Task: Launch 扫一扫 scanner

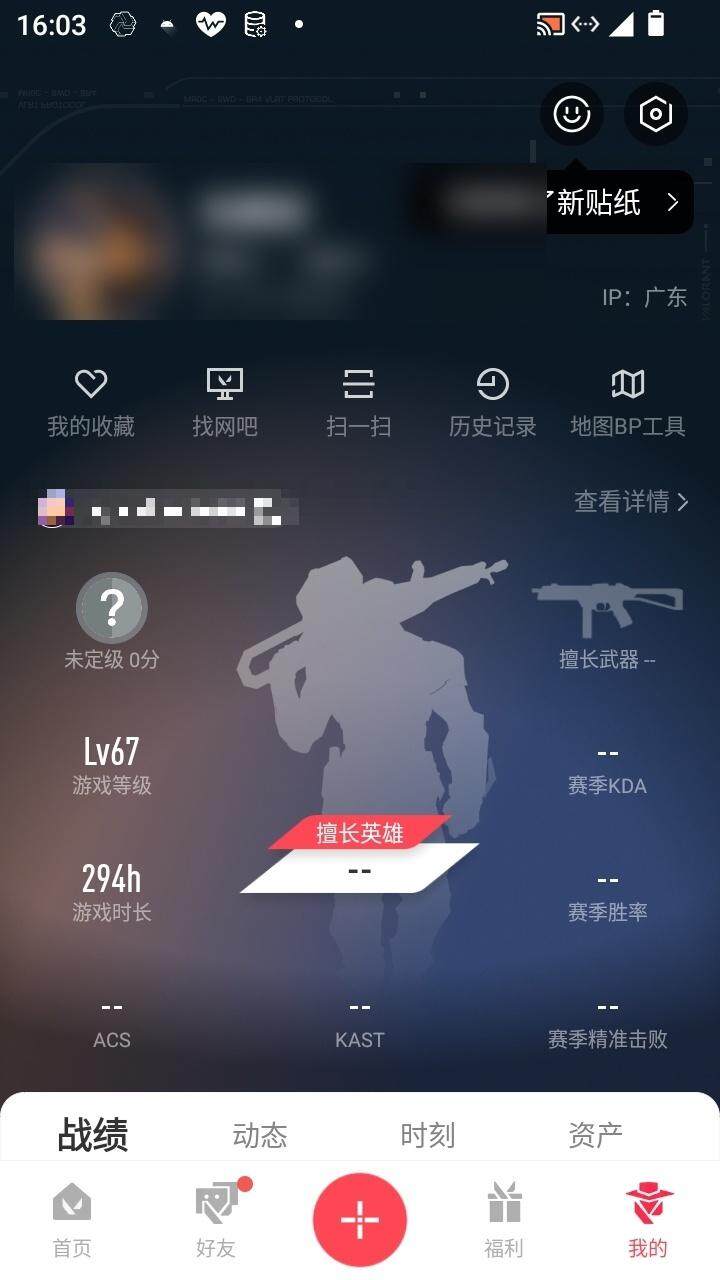Action: (x=358, y=402)
